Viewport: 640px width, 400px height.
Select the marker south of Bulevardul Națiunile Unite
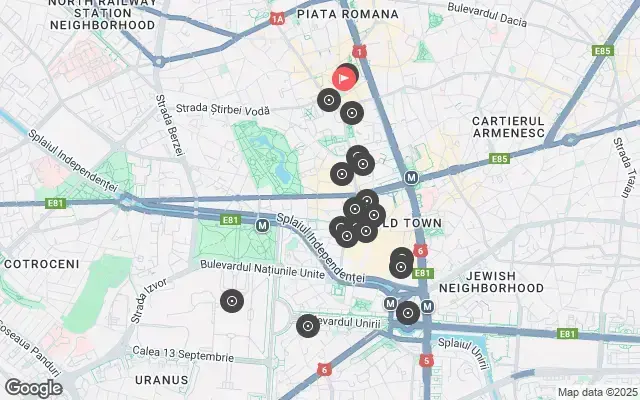(x=232, y=300)
